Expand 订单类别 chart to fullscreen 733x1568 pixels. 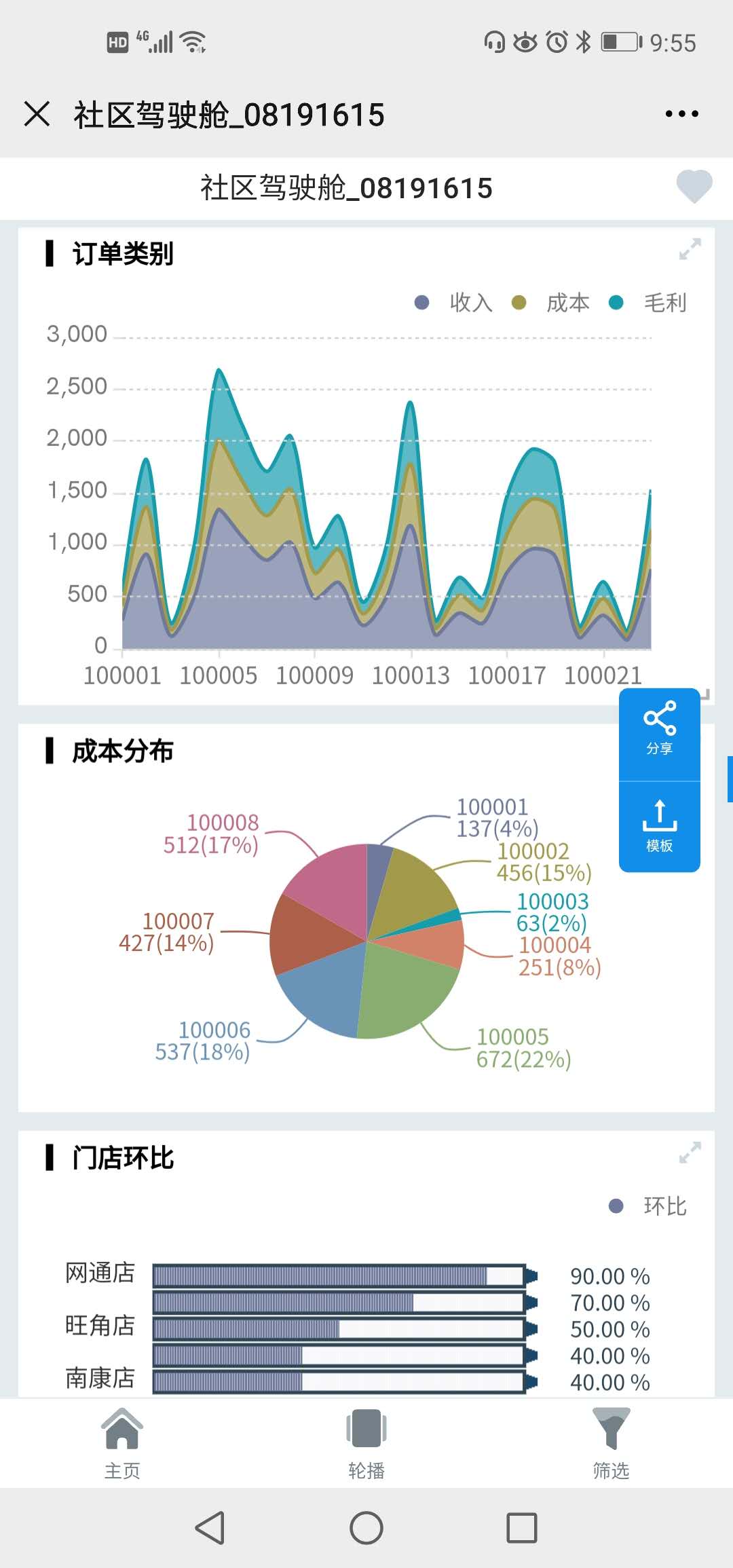click(x=690, y=249)
